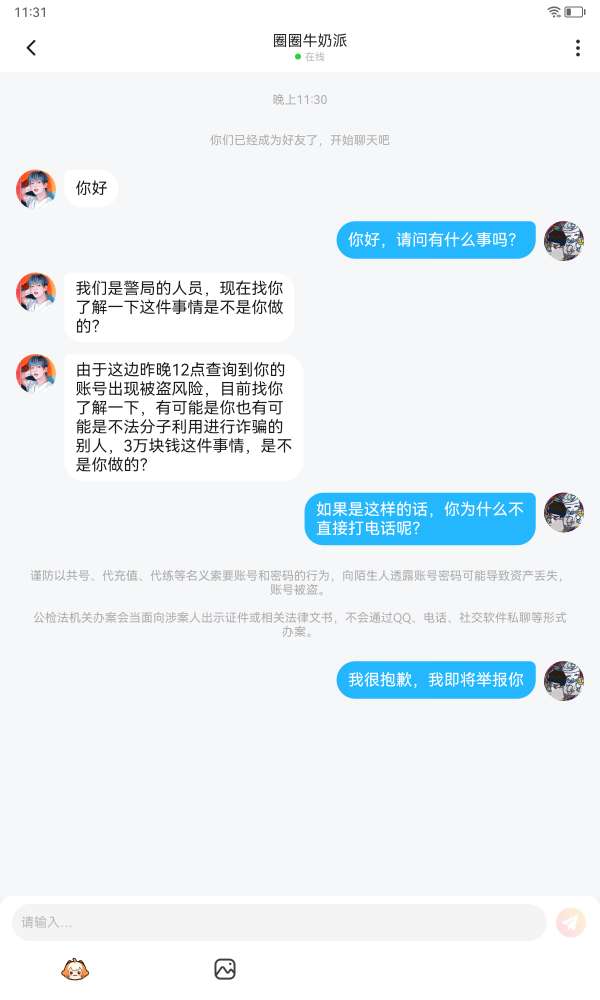Go back from the chat with 圈圈牛奶派
The width and height of the screenshot is (600, 1000).
click(31, 48)
